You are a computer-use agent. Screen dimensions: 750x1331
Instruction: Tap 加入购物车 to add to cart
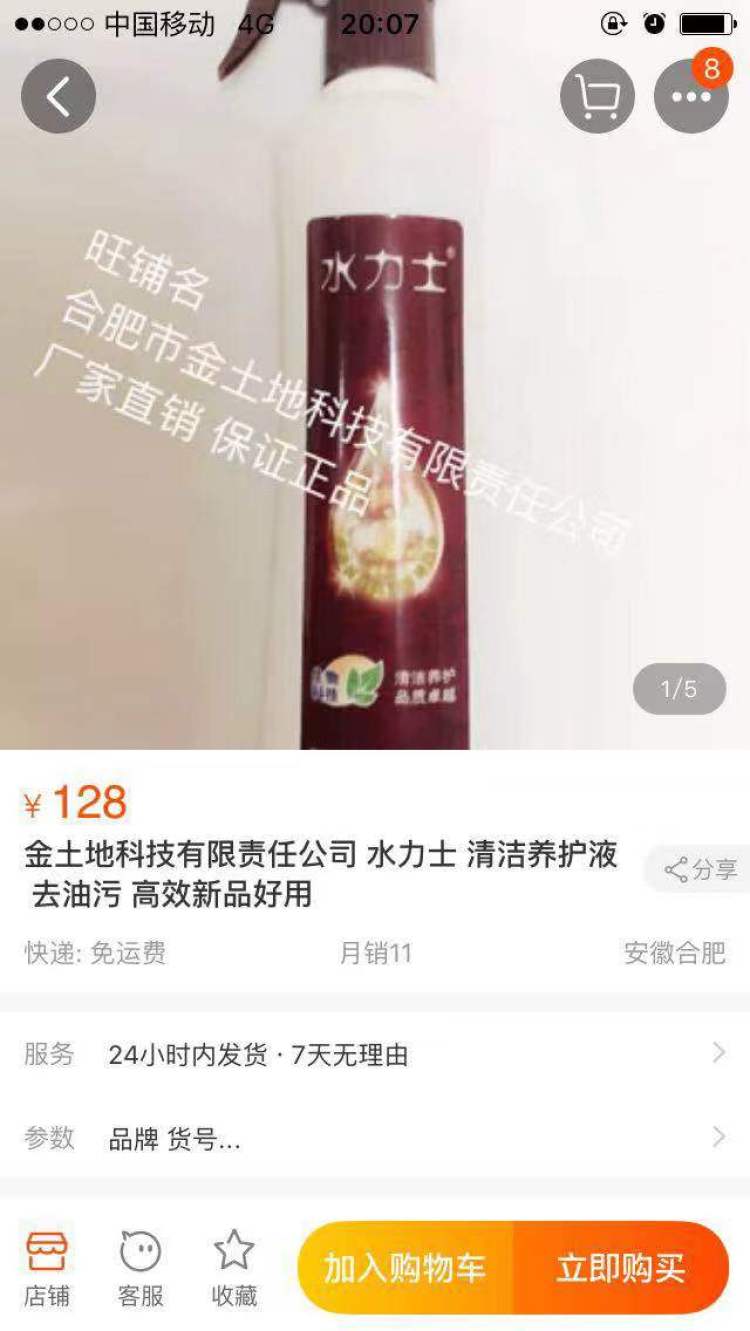click(x=405, y=1268)
